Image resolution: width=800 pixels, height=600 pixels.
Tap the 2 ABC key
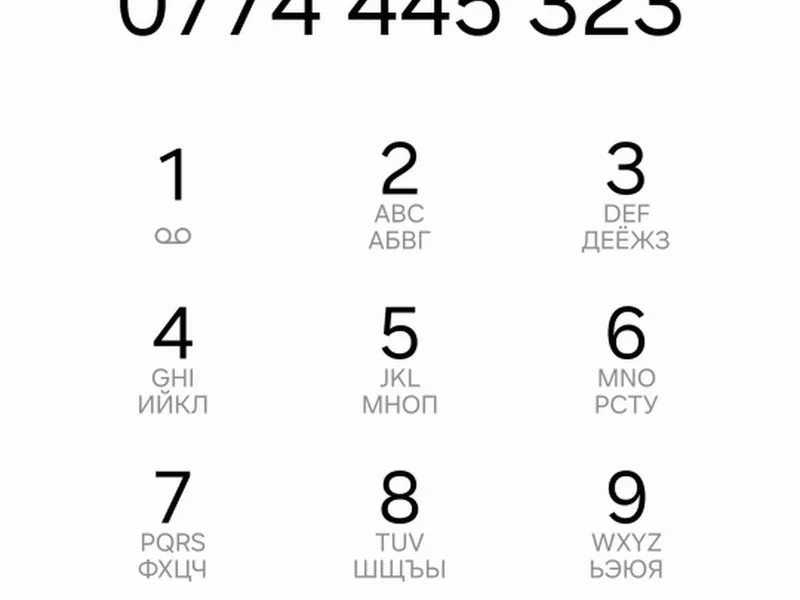pyautogui.click(x=399, y=195)
